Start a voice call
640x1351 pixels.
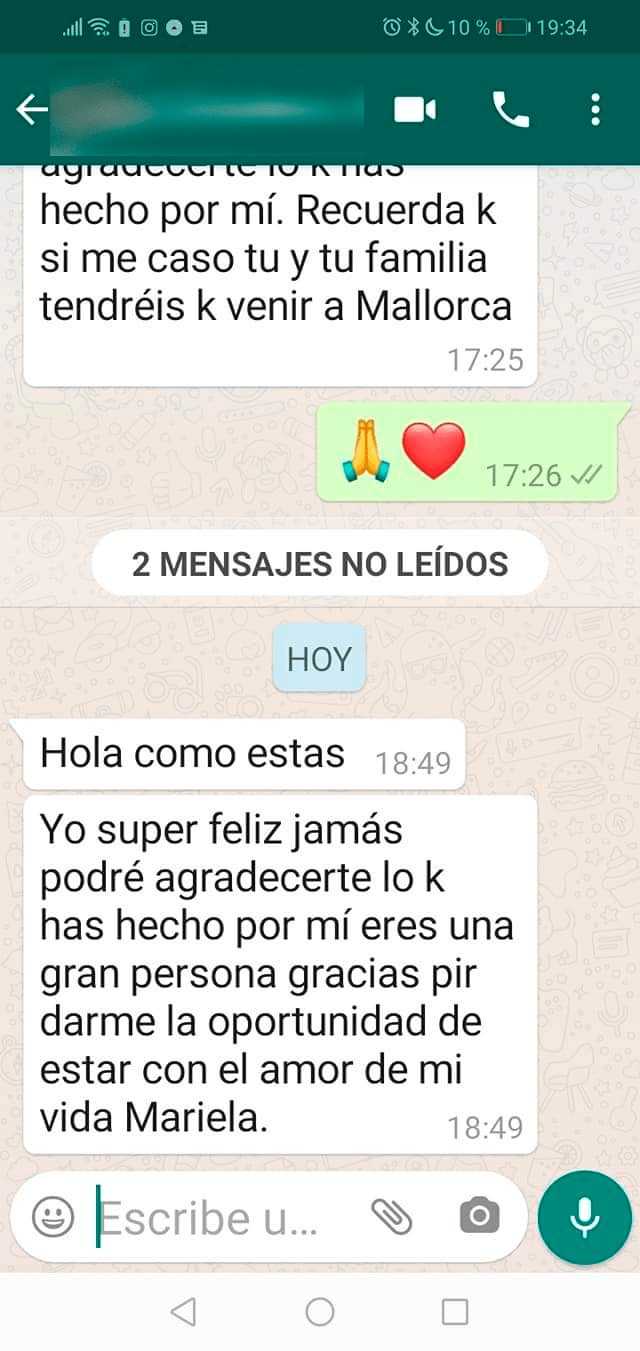(511, 110)
